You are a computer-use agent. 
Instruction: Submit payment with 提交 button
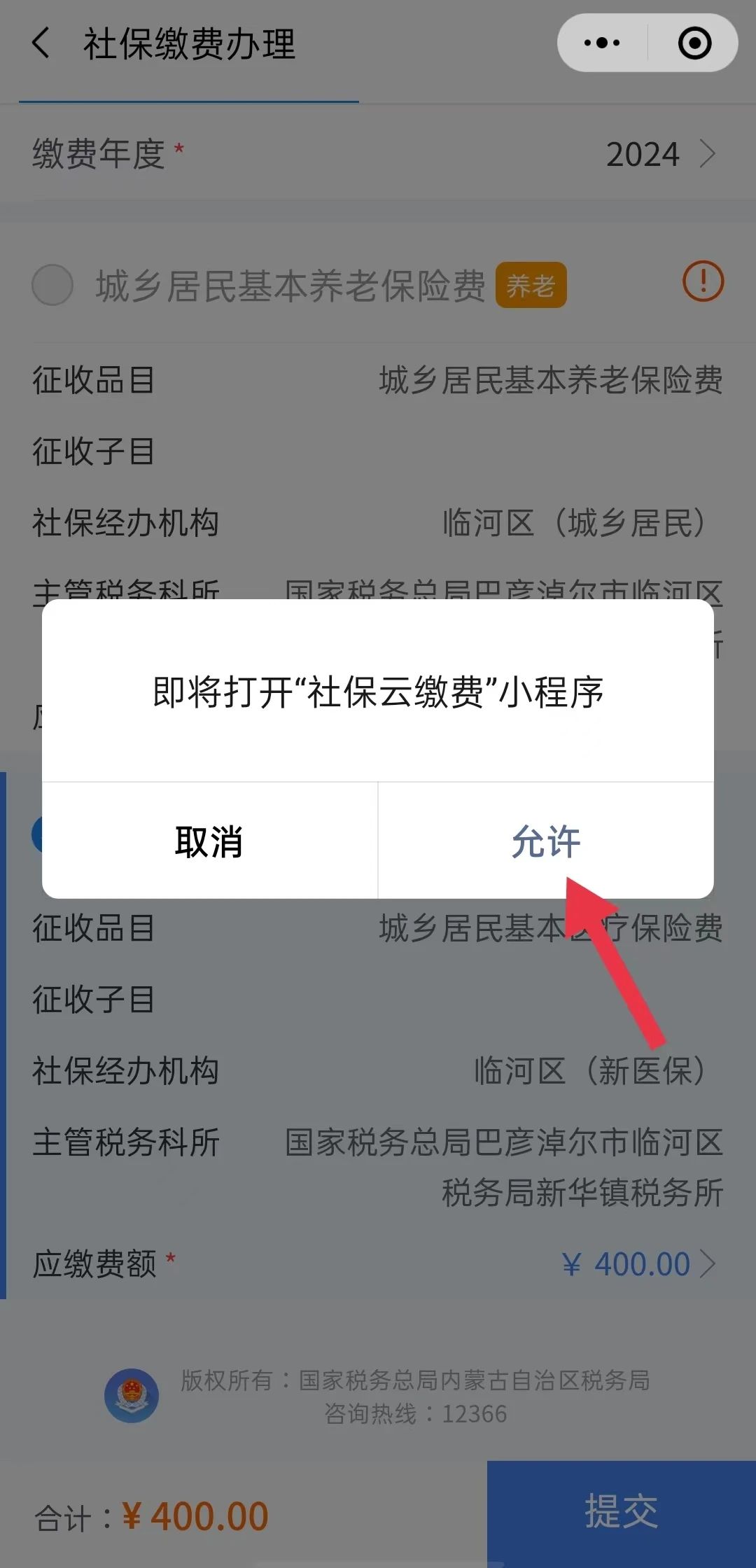(622, 1514)
